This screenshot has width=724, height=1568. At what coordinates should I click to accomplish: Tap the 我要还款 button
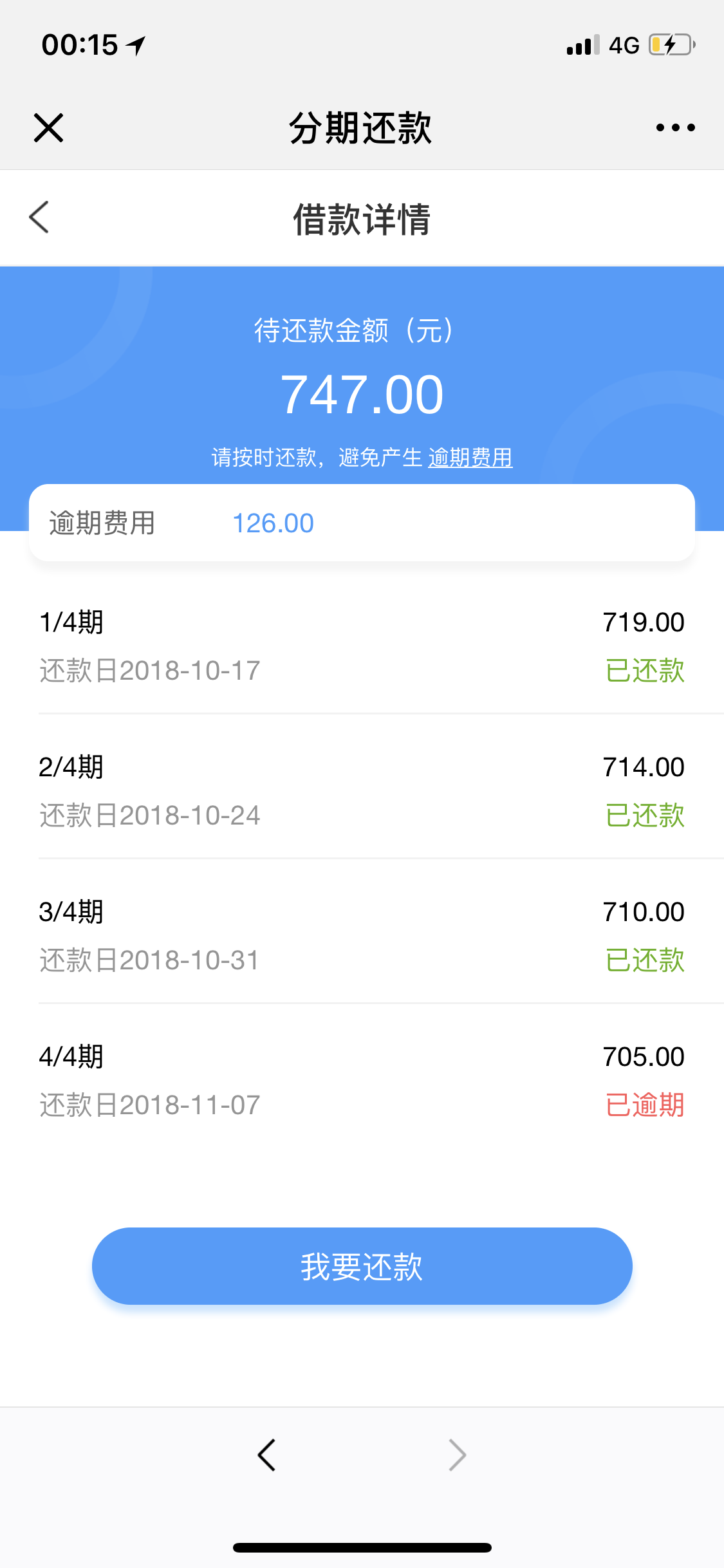tap(362, 1266)
